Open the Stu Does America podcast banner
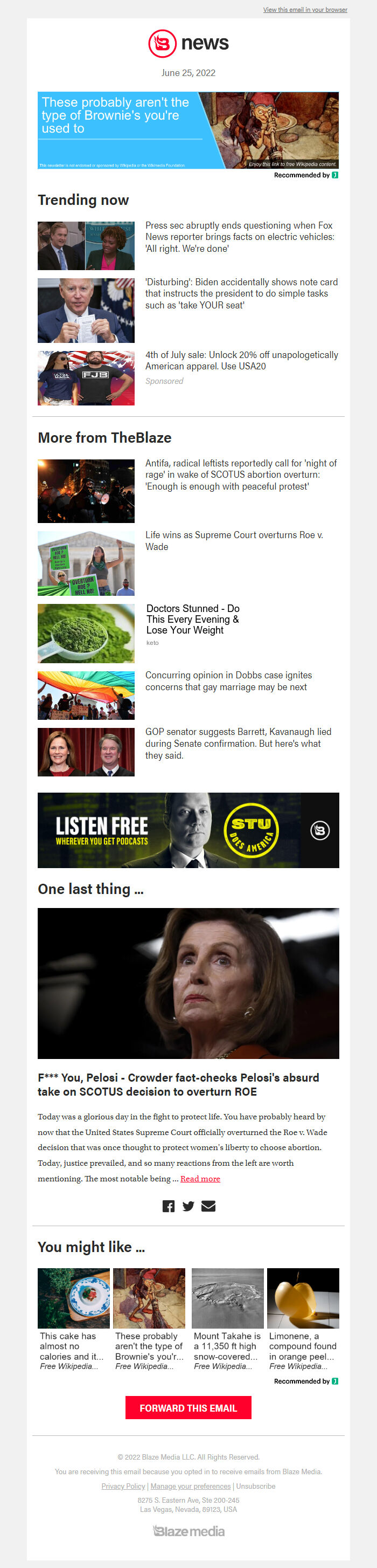 (188, 830)
